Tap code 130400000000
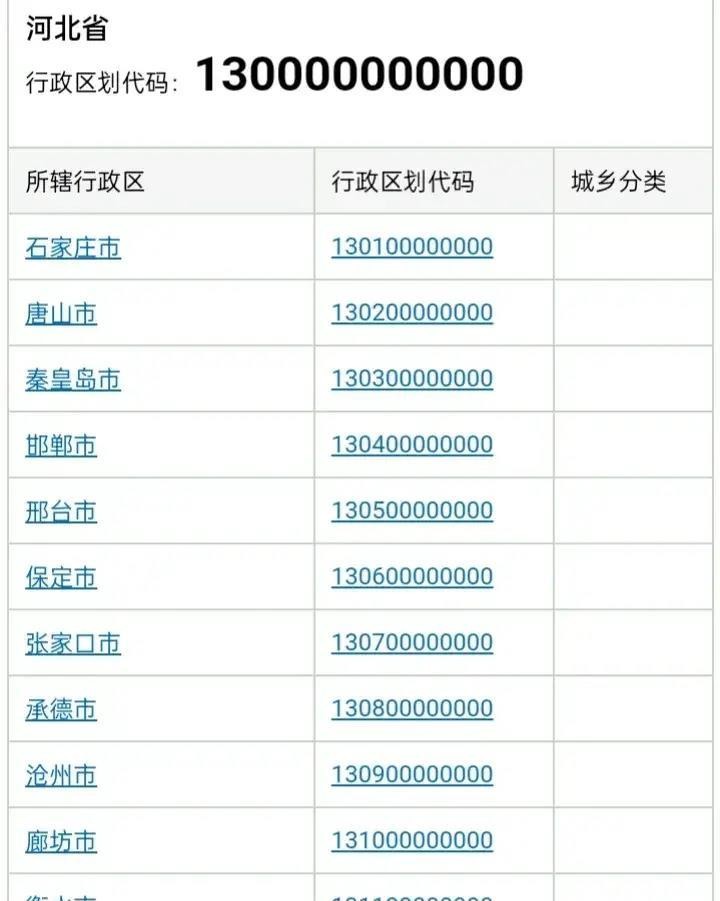Image resolution: width=720 pixels, height=901 pixels. coord(412,444)
